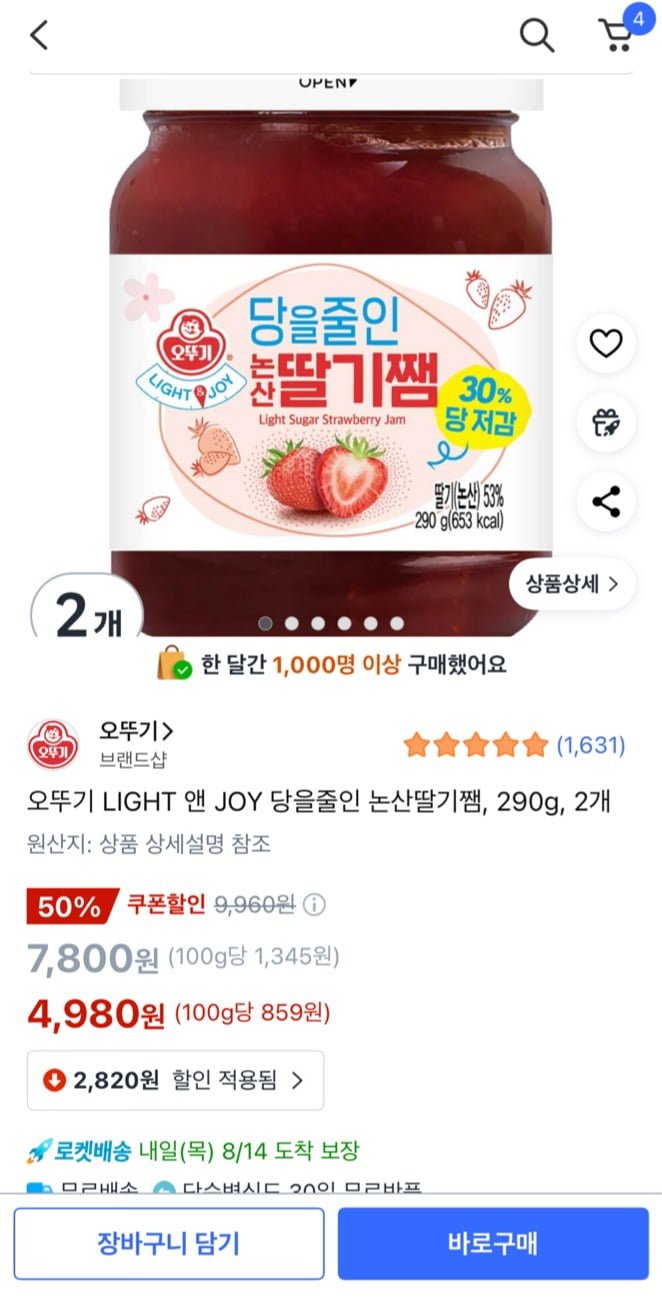Image resolution: width=662 pixels, height=1304 pixels.
Task: Go back using the top-left arrow
Action: pyautogui.click(x=39, y=36)
